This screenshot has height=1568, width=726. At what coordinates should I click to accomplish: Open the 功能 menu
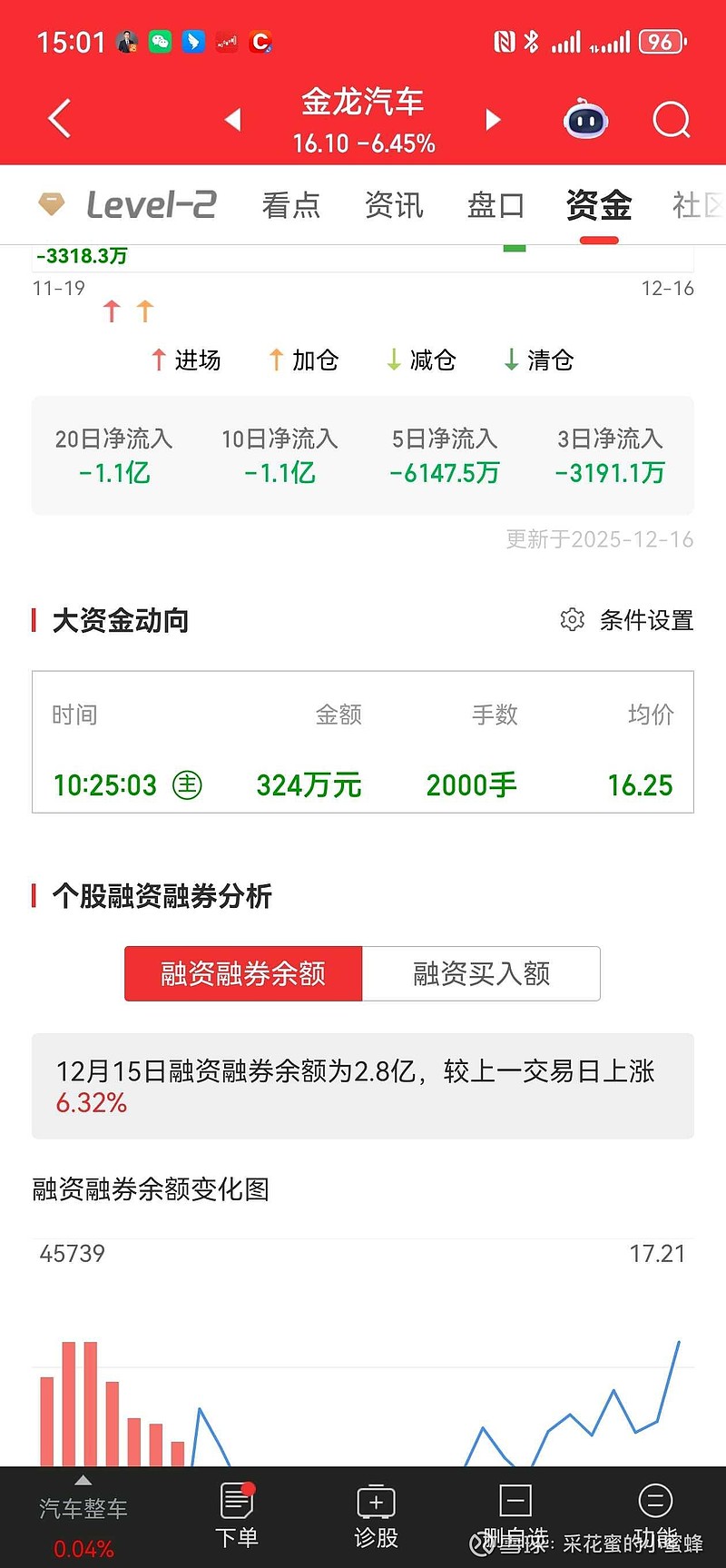[x=655, y=1516]
